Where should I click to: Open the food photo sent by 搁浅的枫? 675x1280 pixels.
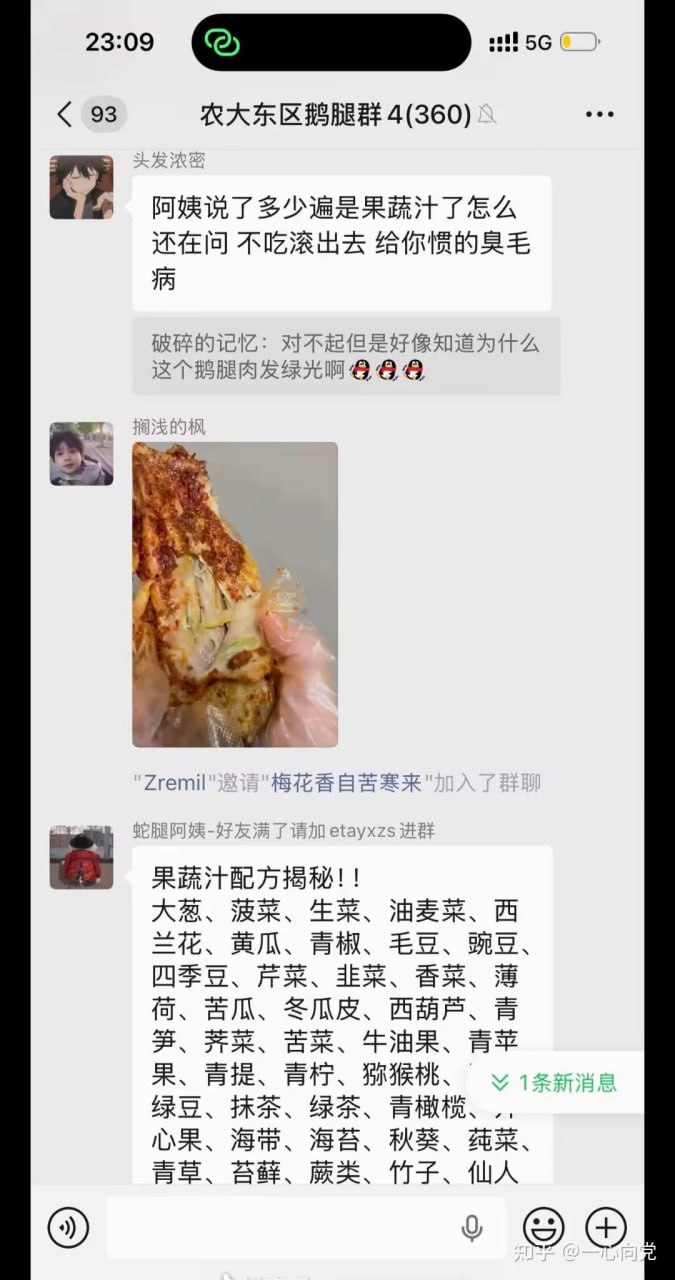(x=235, y=595)
